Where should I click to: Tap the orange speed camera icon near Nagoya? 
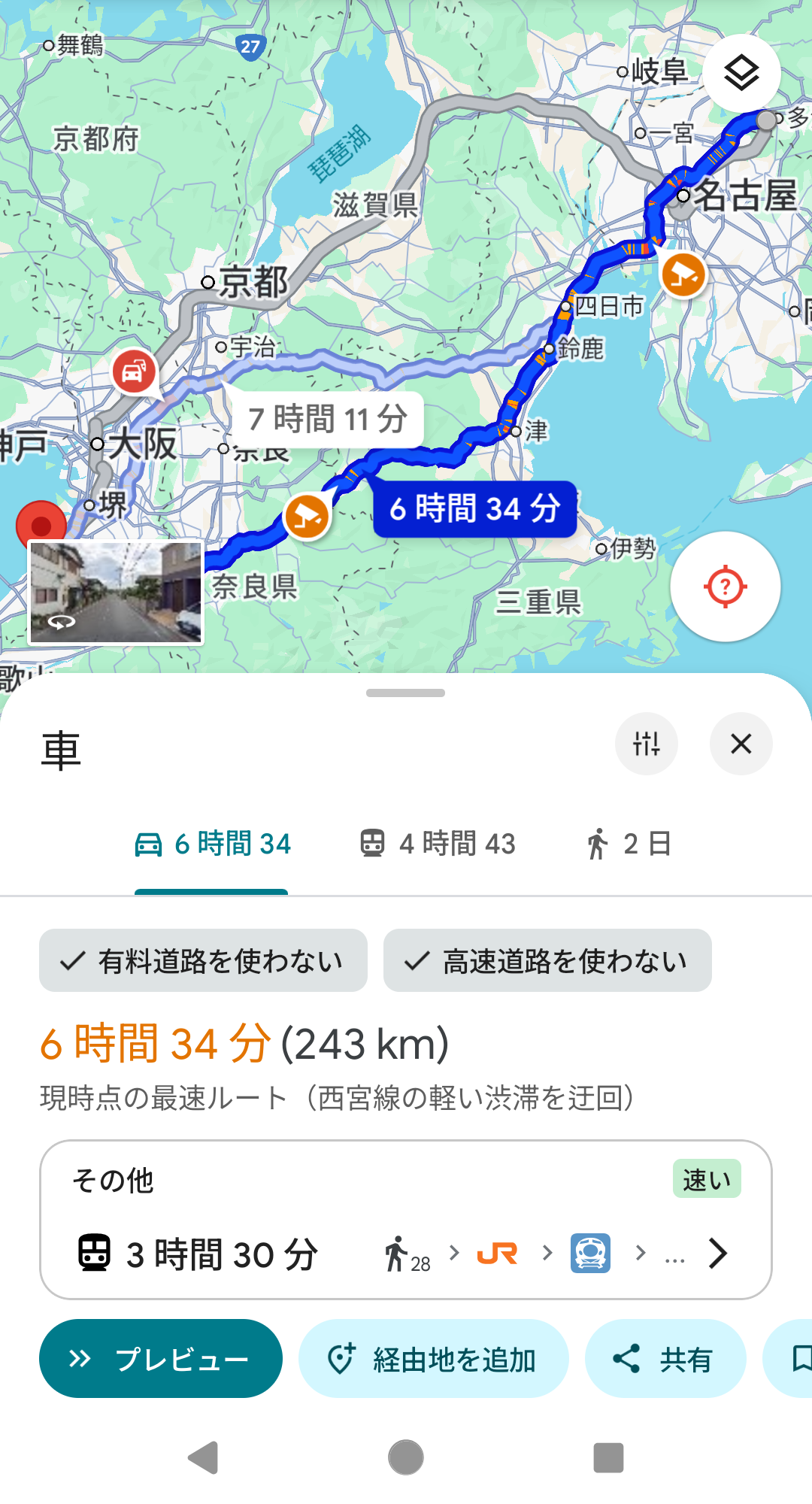683,274
